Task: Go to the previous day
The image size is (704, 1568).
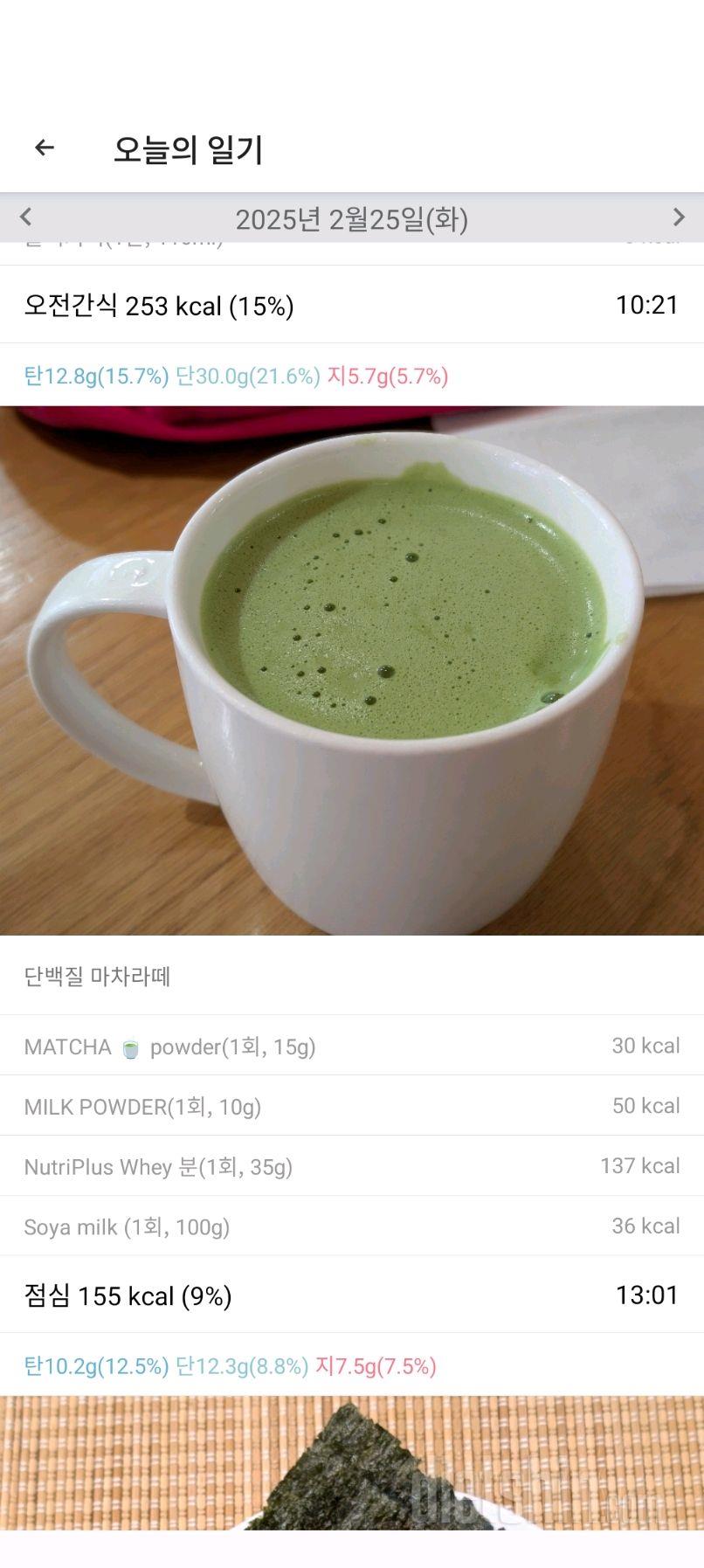Action: 25,217
